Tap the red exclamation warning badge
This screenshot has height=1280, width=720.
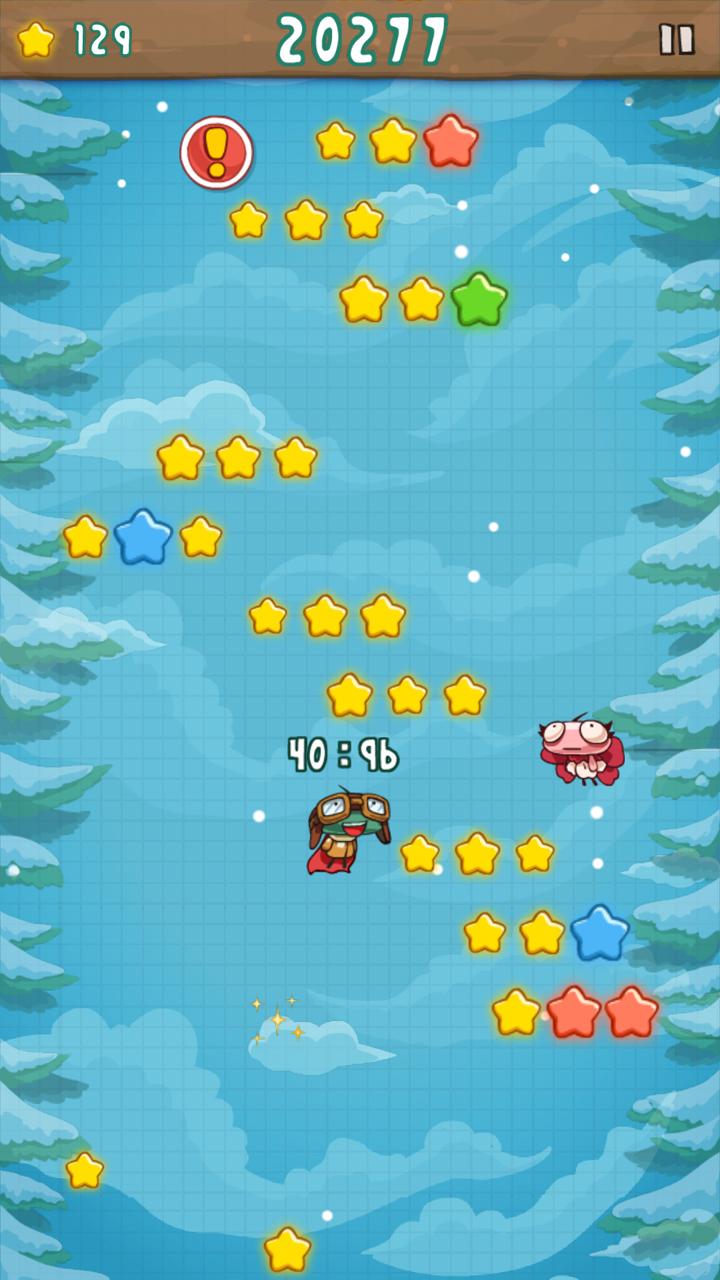click(218, 151)
